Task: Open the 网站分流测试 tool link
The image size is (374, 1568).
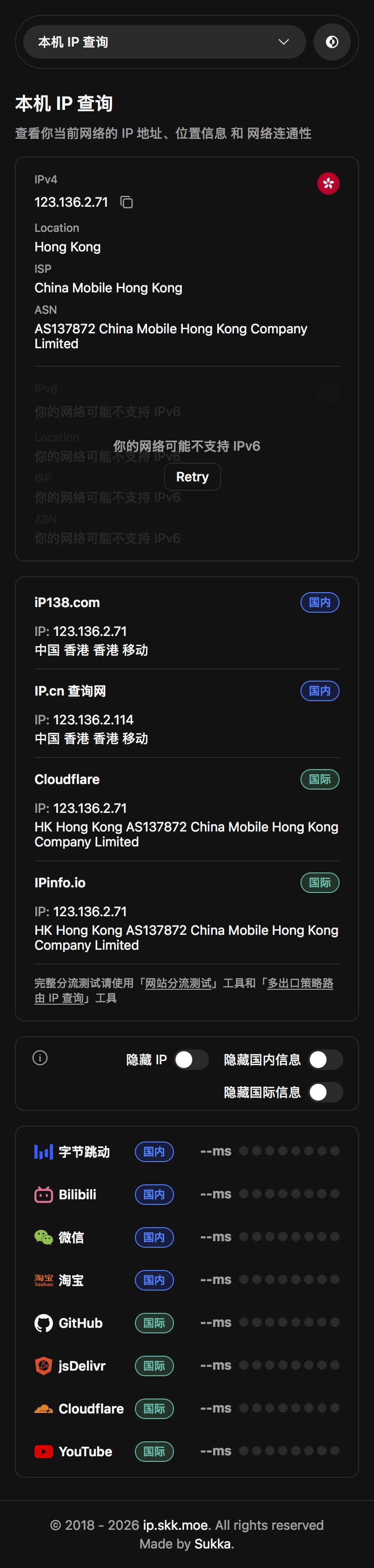Action: coord(178,983)
